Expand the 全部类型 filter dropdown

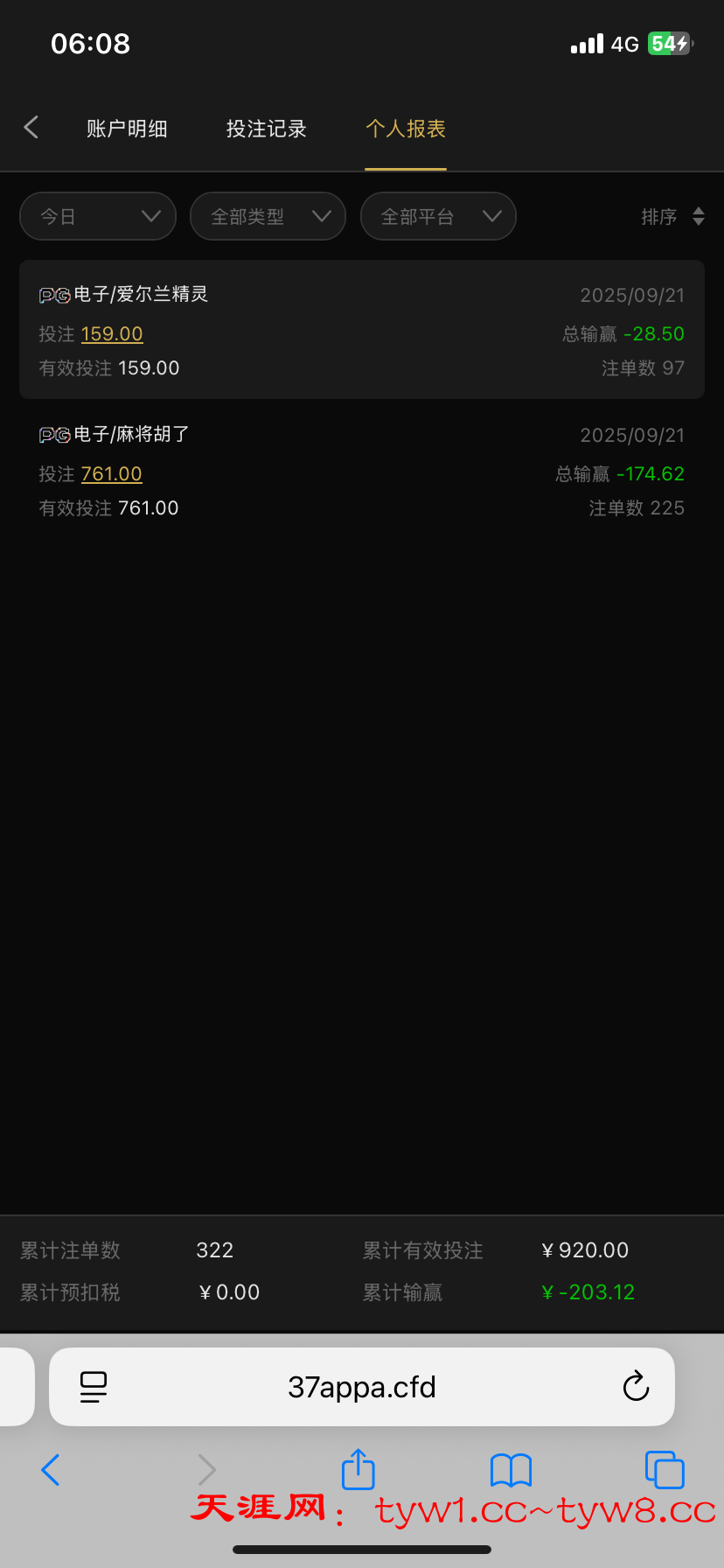[268, 216]
